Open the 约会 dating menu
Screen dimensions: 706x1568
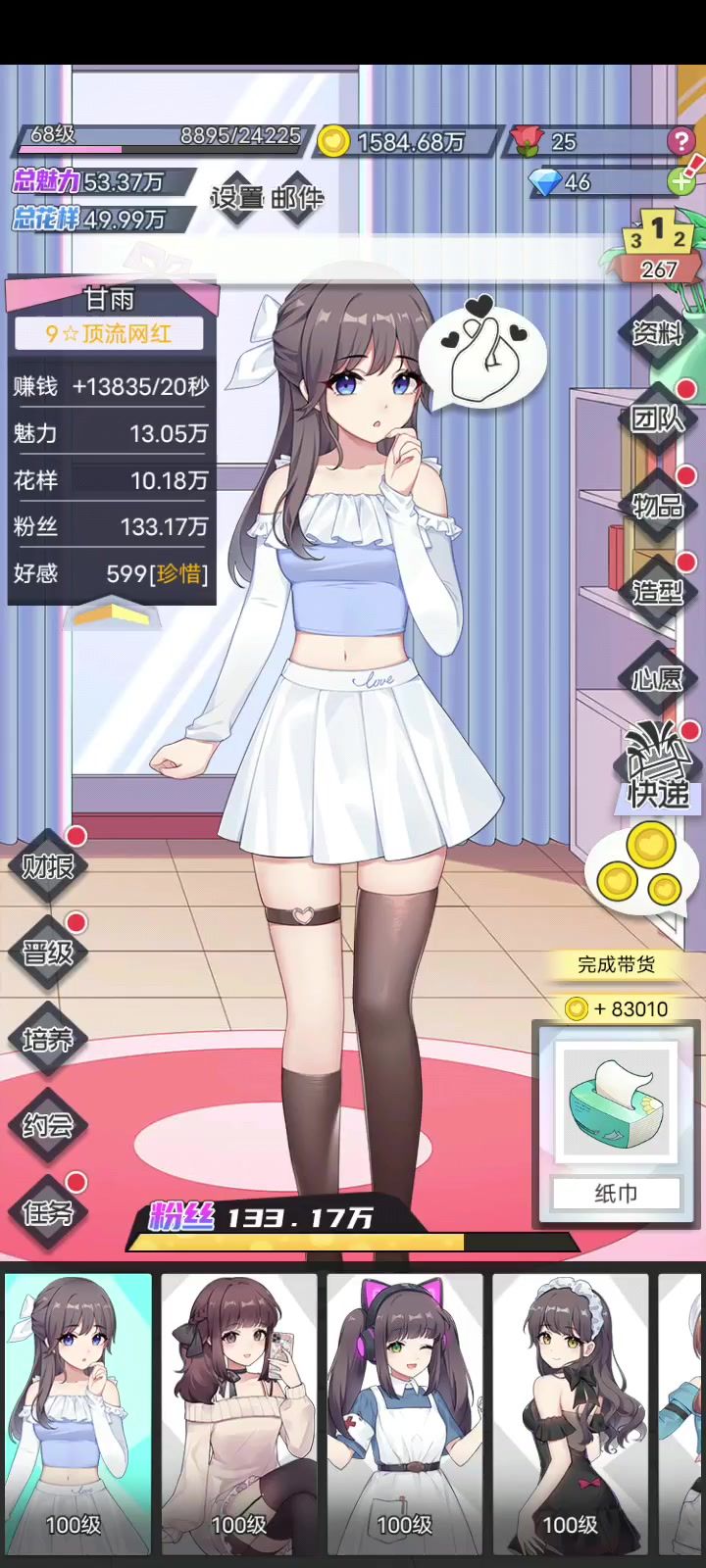click(47, 1125)
